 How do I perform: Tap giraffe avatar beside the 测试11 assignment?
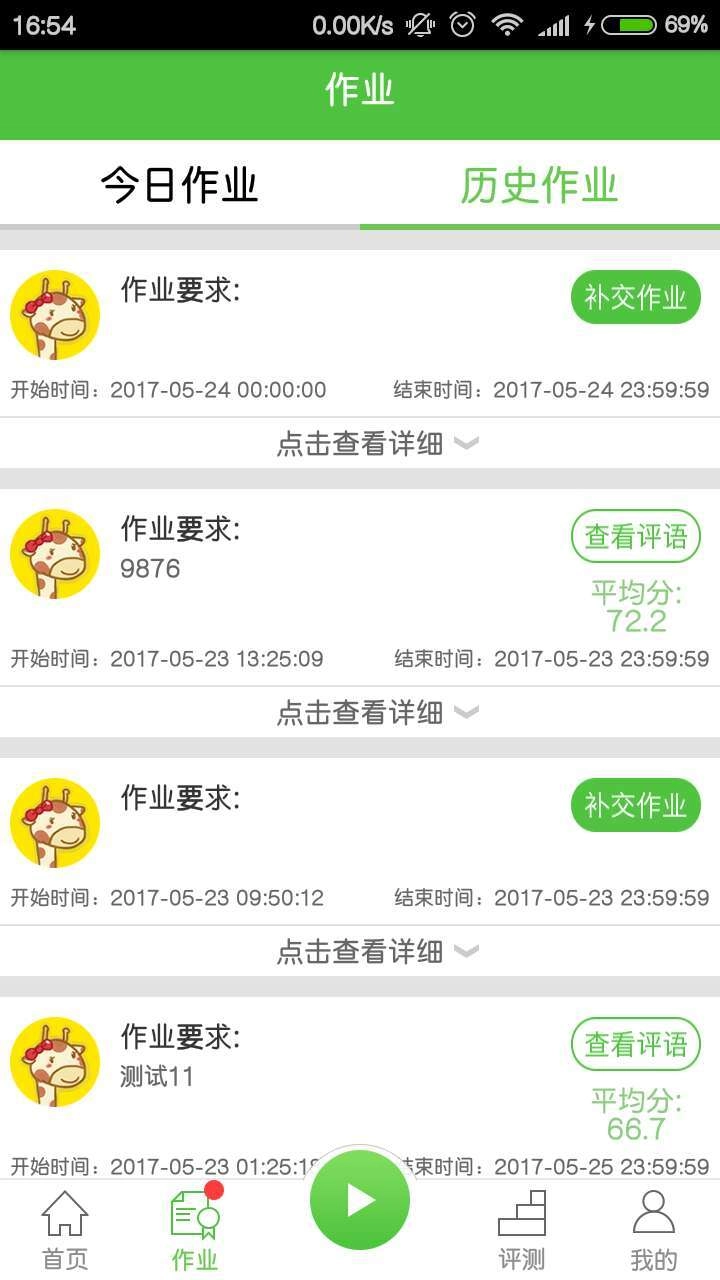pos(55,1061)
